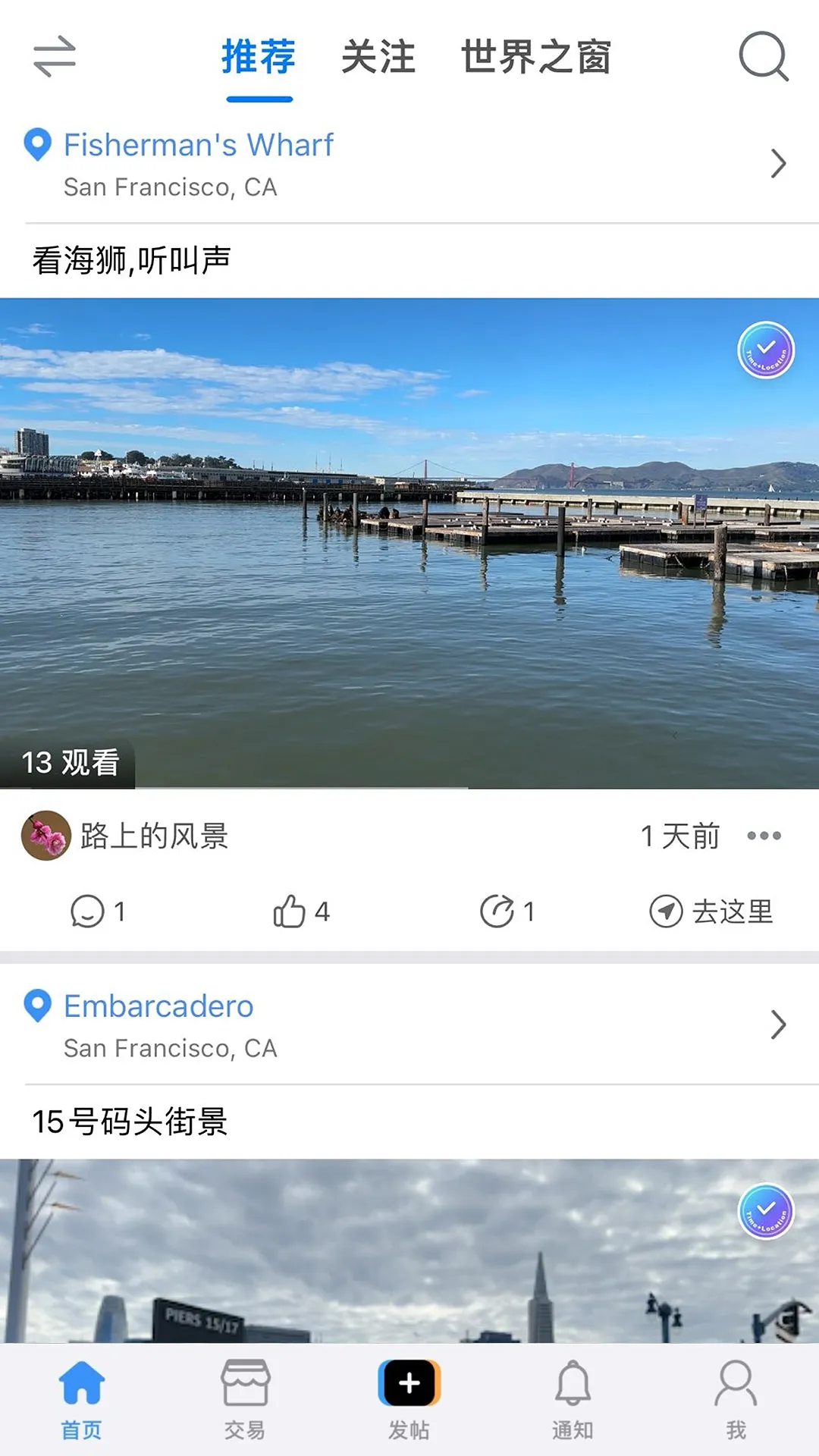Open the 世界之窗 tab
The image size is (819, 1456).
pos(536,59)
